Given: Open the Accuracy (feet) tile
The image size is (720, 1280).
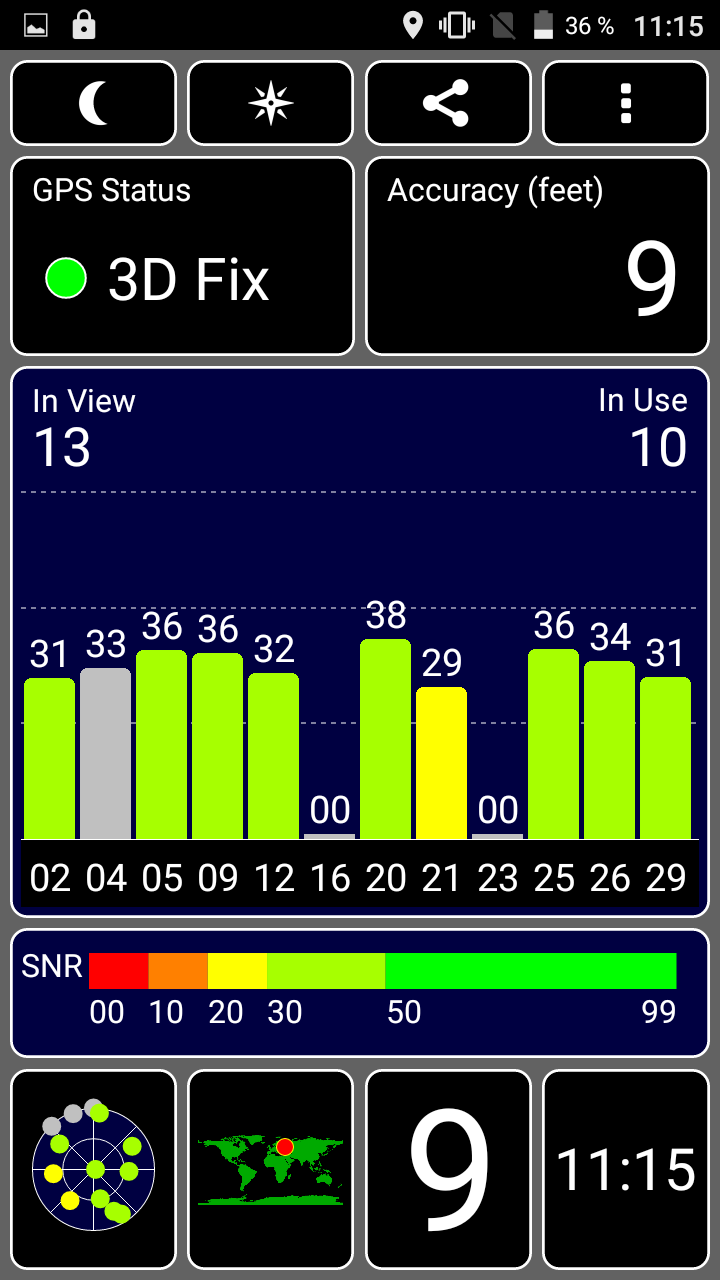Looking at the screenshot, I should (537, 256).
